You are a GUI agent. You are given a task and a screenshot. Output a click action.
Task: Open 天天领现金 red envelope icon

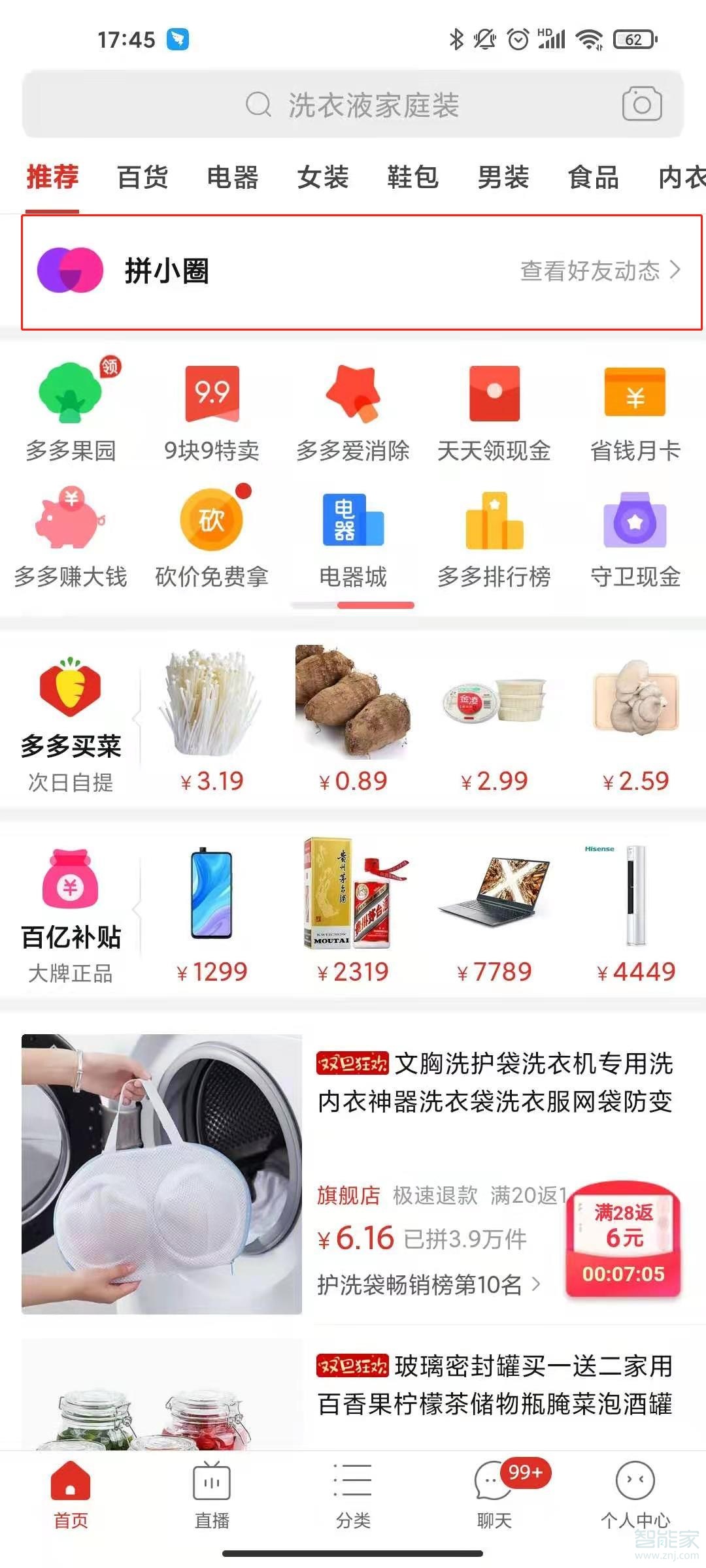click(494, 410)
